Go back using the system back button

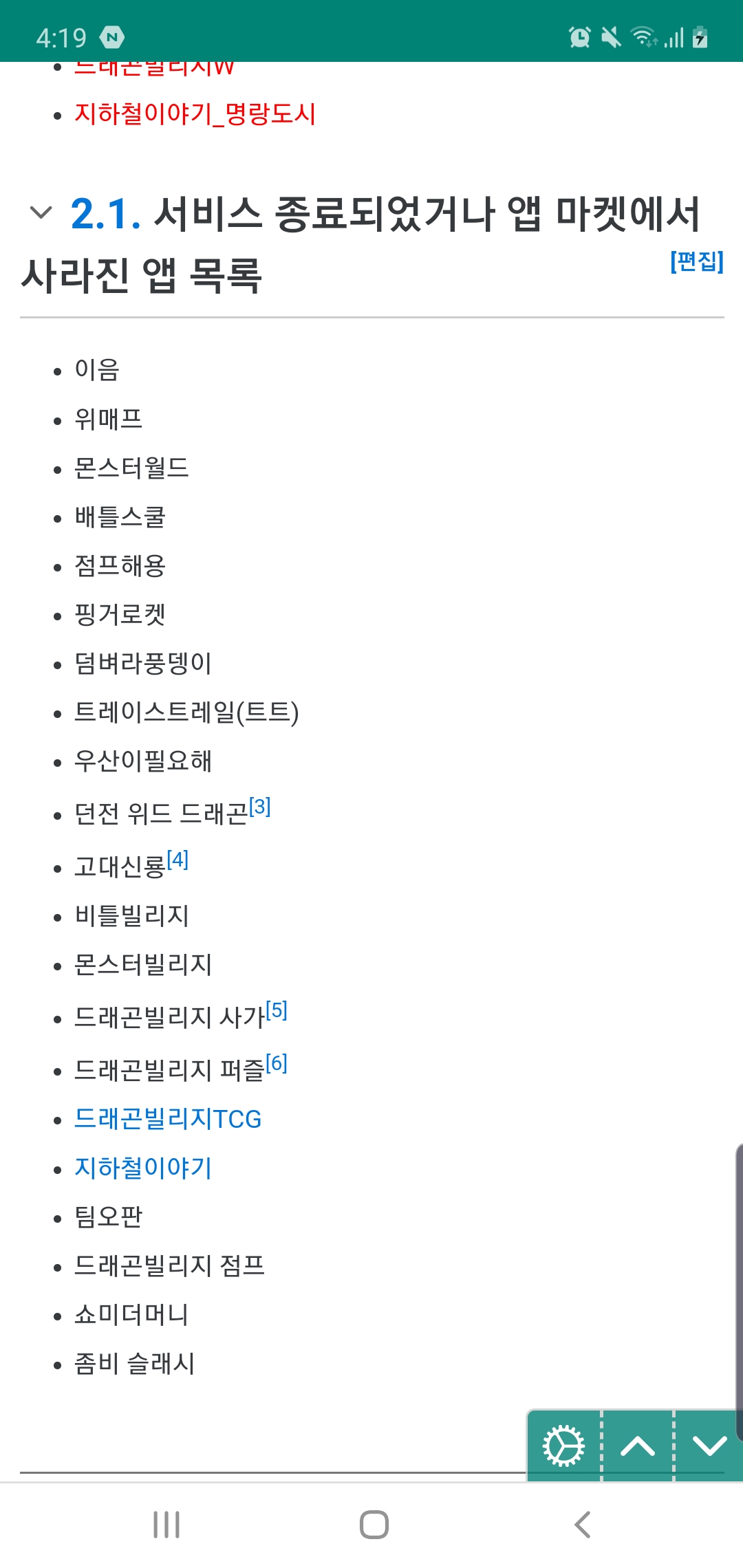(x=582, y=1525)
